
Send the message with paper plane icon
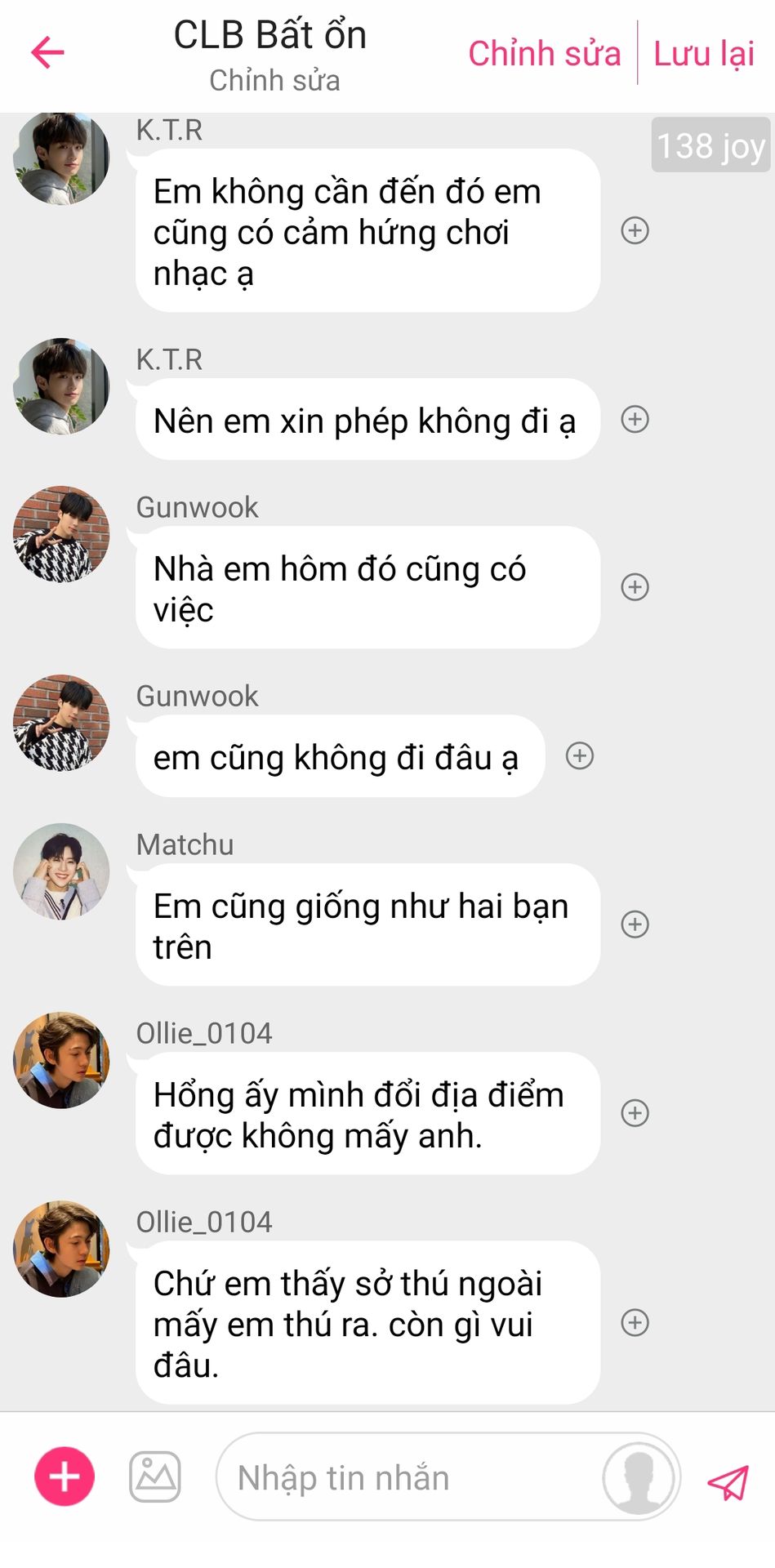click(728, 1482)
